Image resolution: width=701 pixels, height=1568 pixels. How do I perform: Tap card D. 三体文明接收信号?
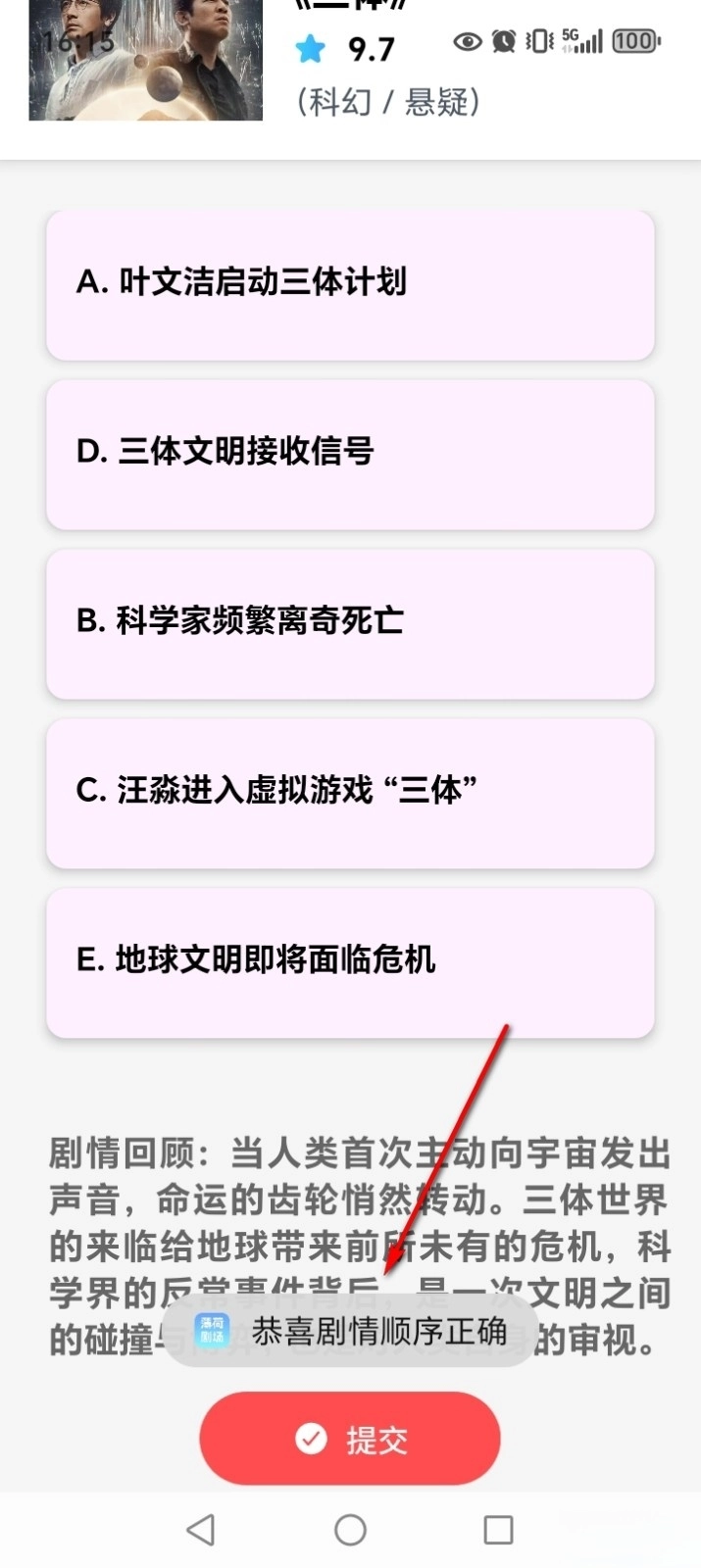[x=350, y=454]
